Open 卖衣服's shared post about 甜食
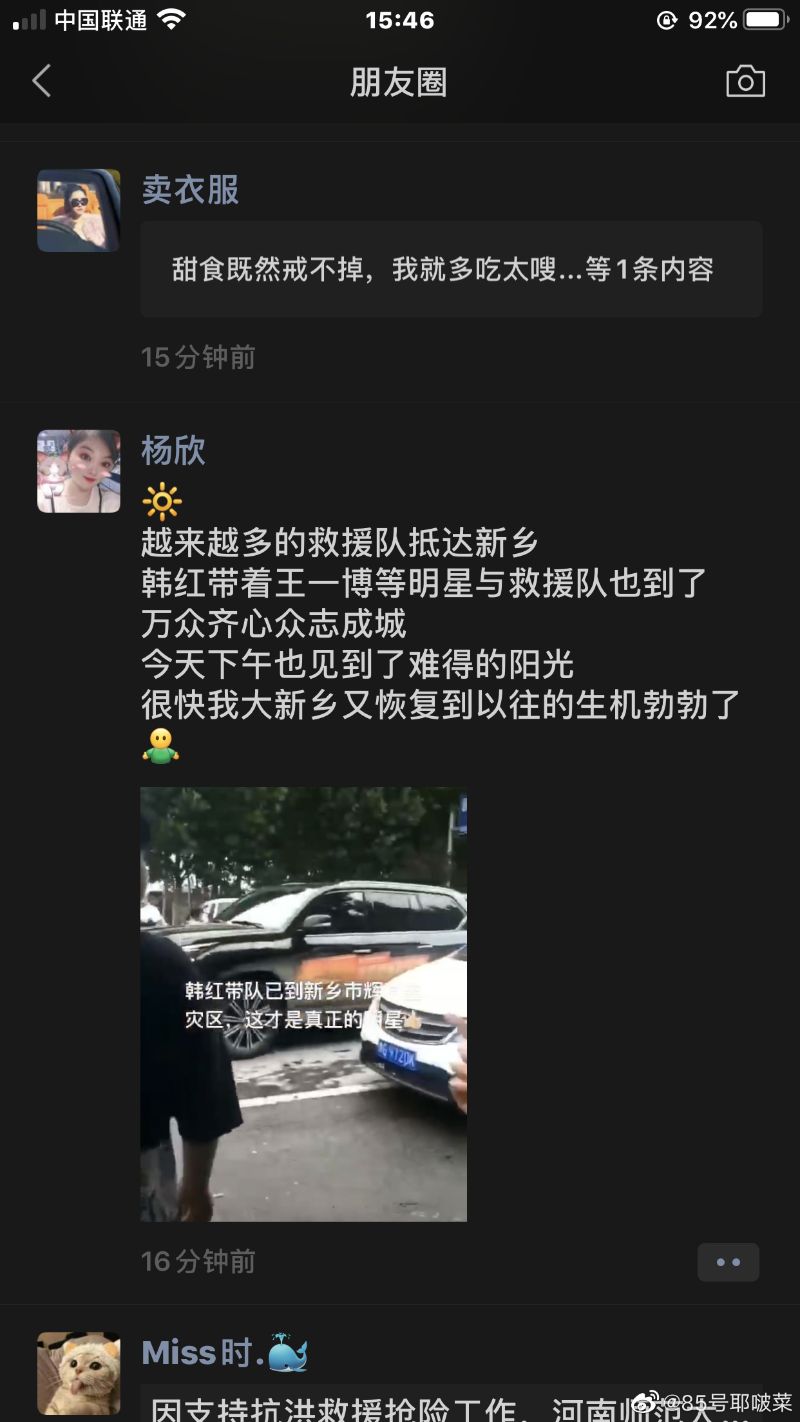Screen dimensions: 800x1422 [x=451, y=270]
